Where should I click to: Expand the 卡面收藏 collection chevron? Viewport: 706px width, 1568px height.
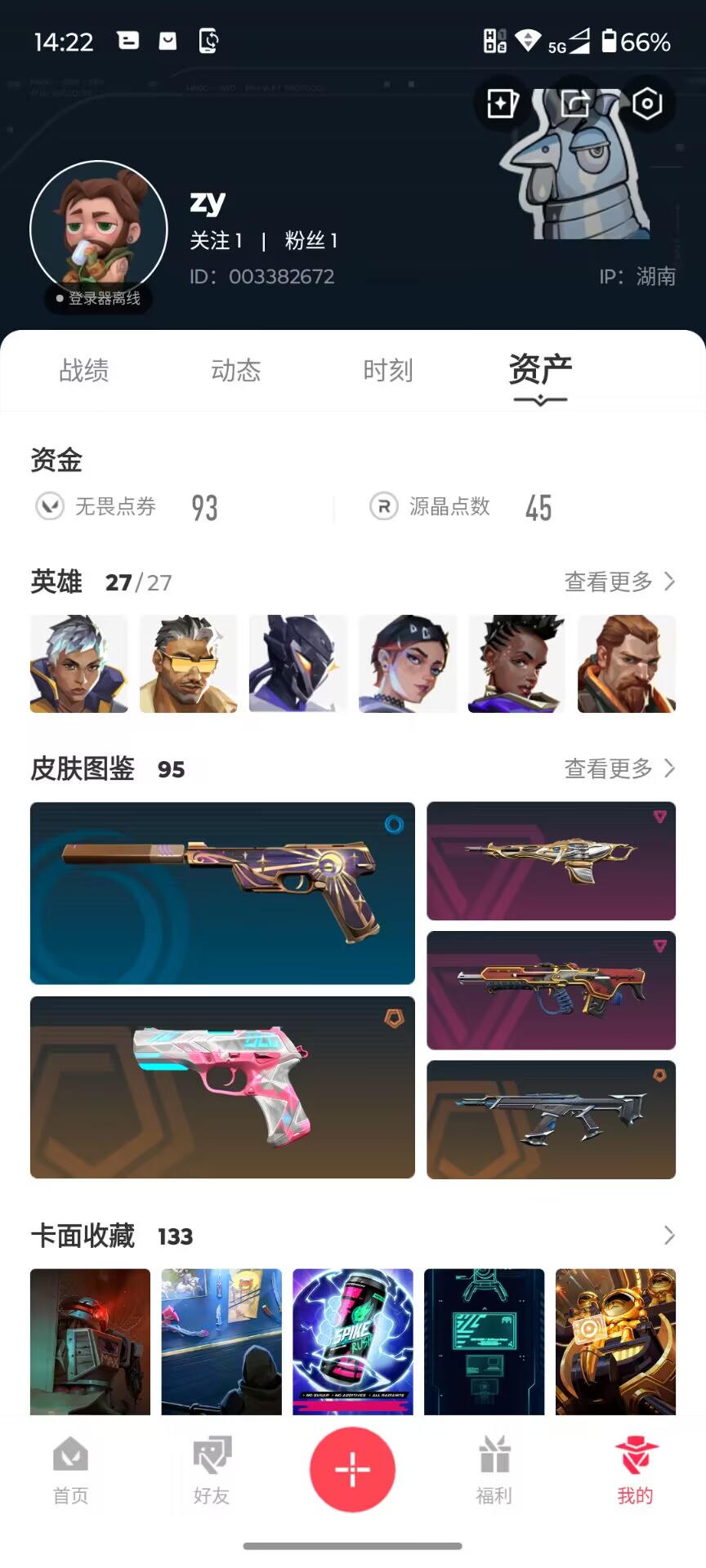tap(668, 1236)
